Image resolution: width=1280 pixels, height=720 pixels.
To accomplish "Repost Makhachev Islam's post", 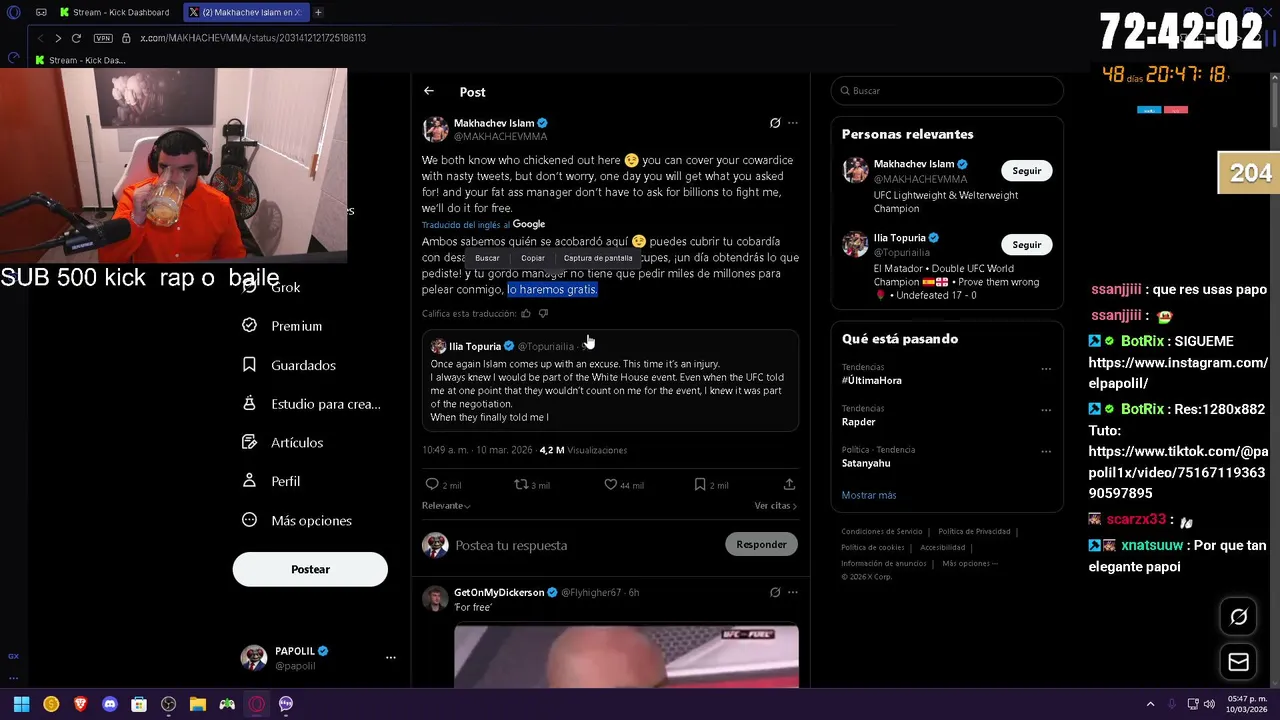I will pos(521,485).
